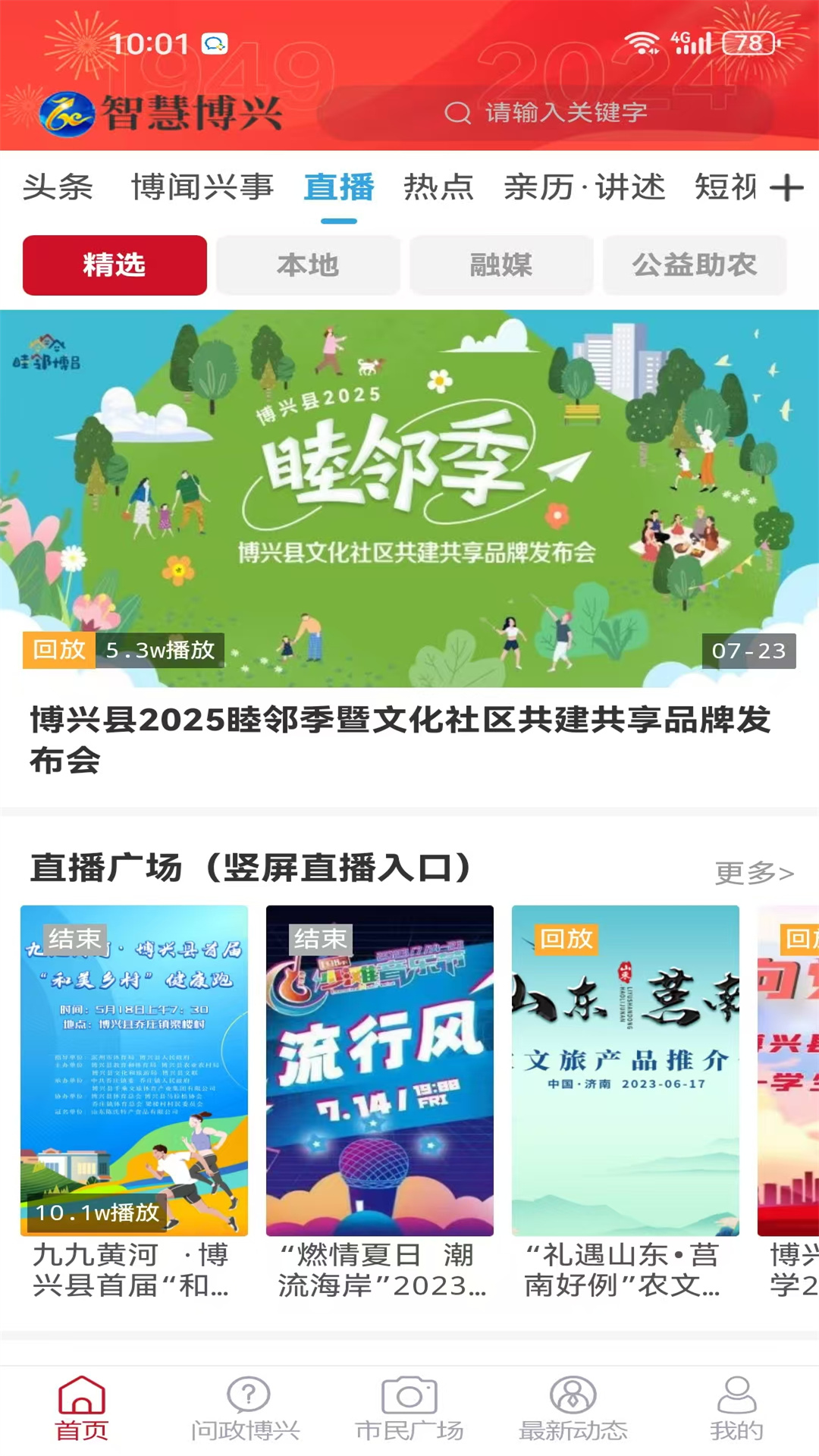Activate the 公益助农 filter
Screen dimensions: 819x1456
coord(695,265)
